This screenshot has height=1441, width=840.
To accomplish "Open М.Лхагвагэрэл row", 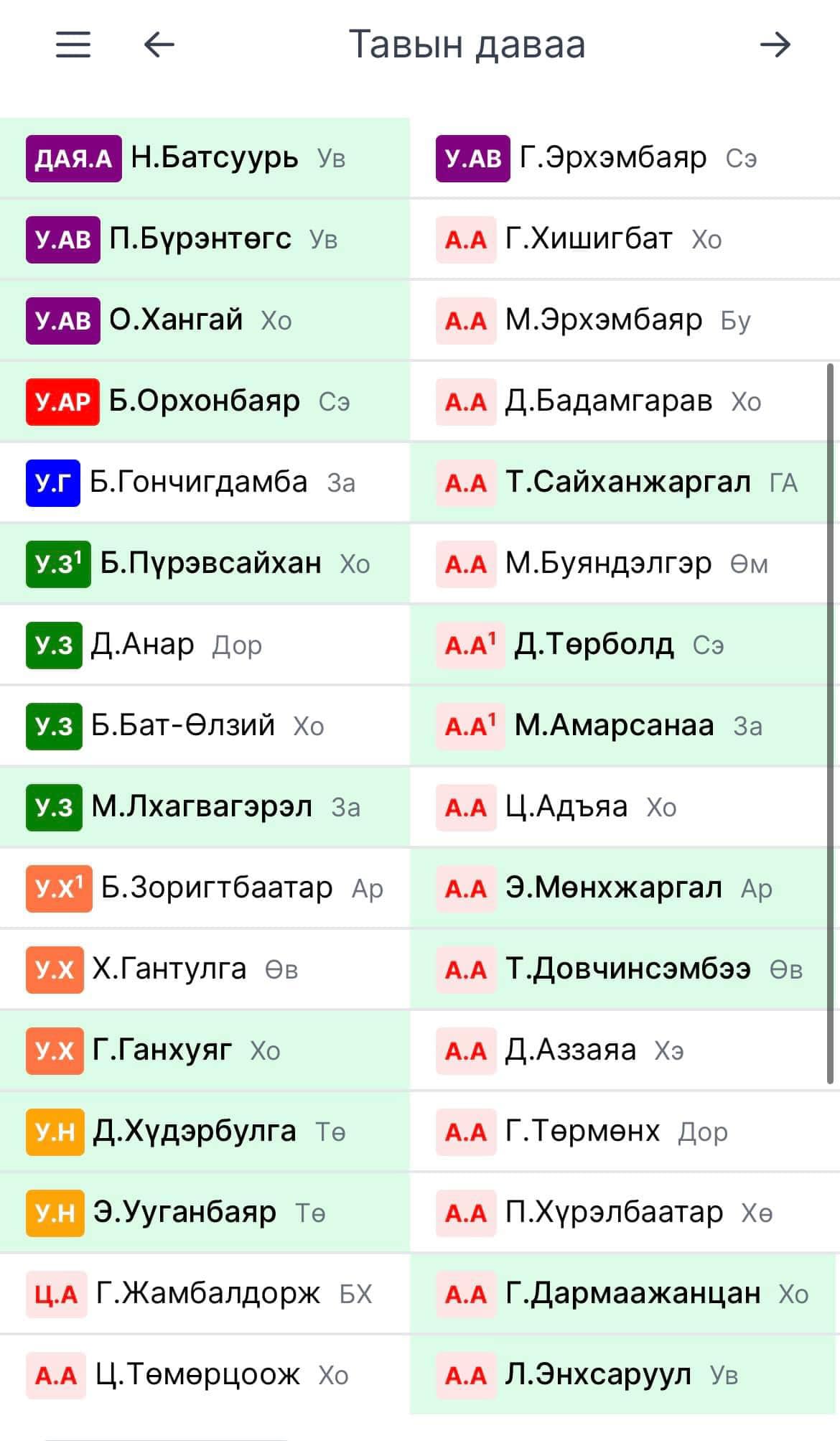I will pos(202,807).
